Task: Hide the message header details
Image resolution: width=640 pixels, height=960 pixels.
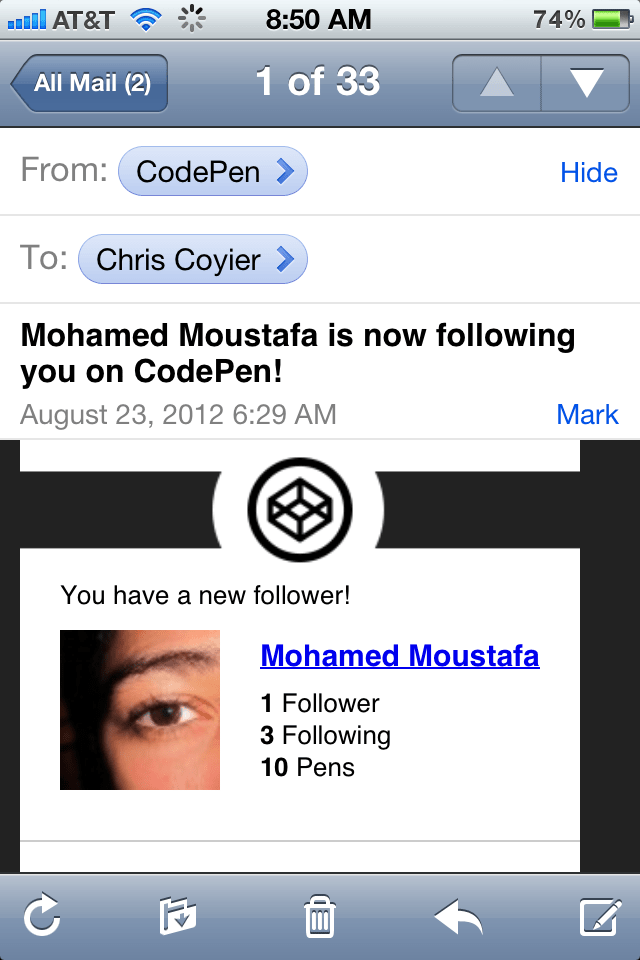Action: [588, 173]
